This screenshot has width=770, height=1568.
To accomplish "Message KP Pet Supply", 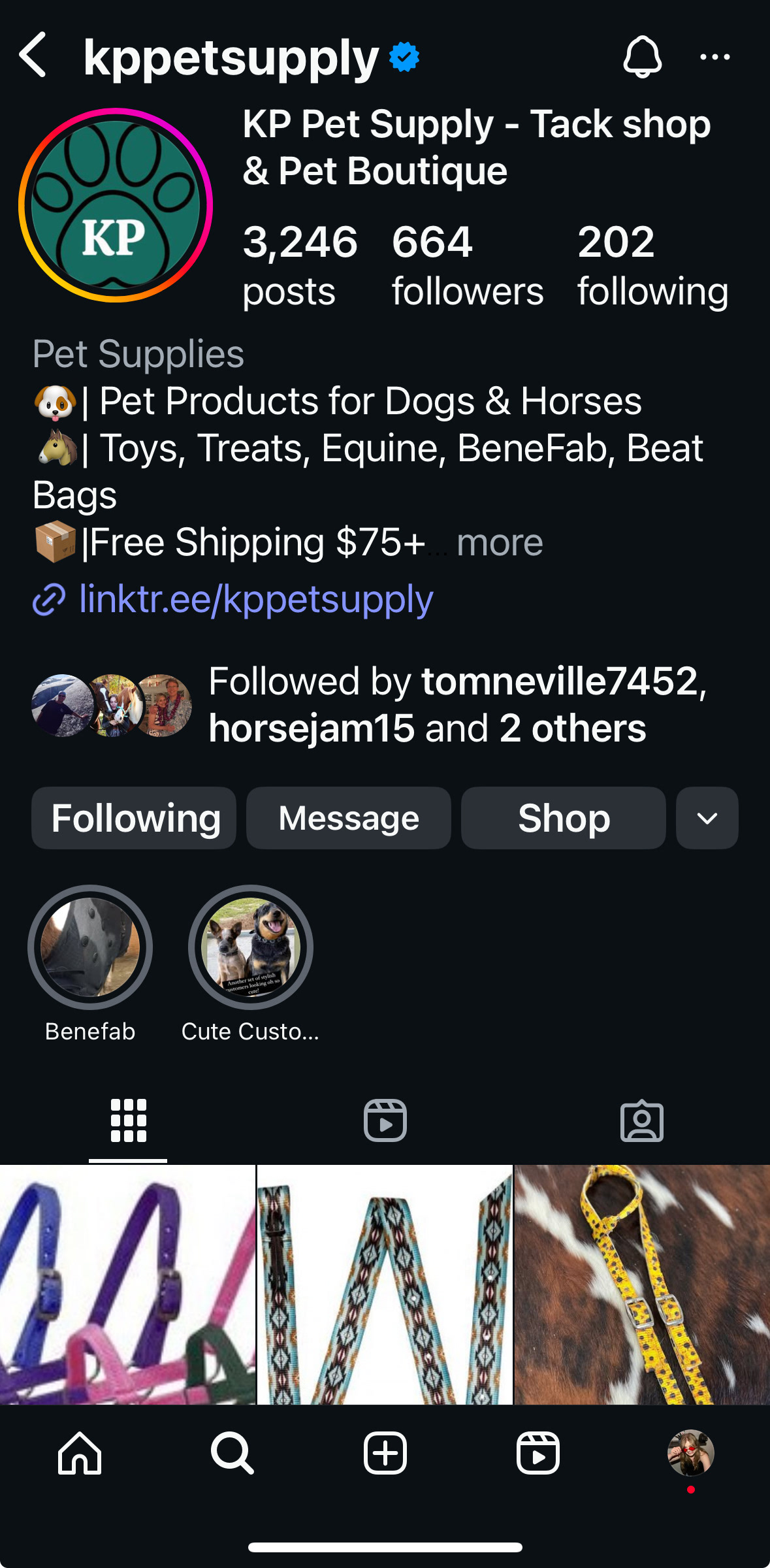I will tap(349, 818).
